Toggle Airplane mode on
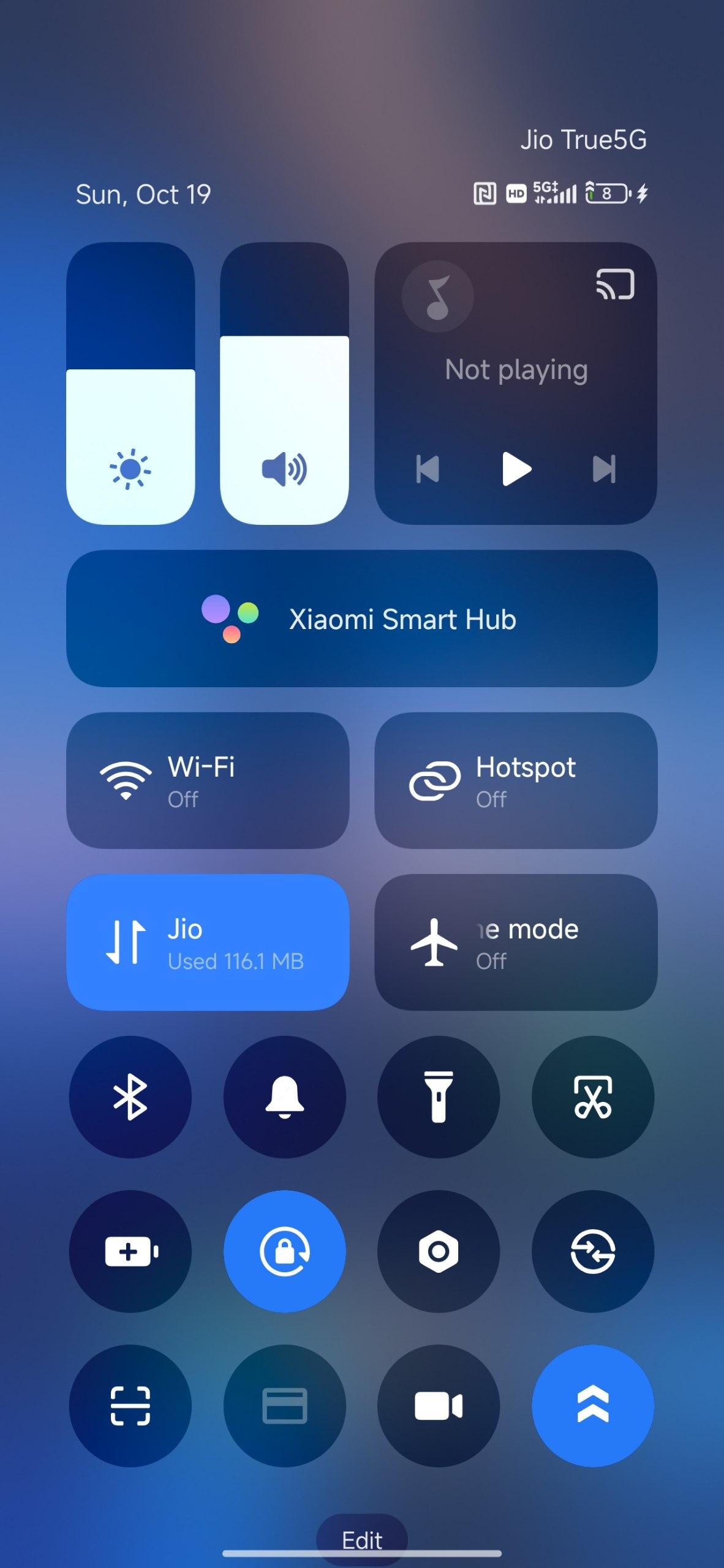This screenshot has width=724, height=1568. [x=516, y=942]
